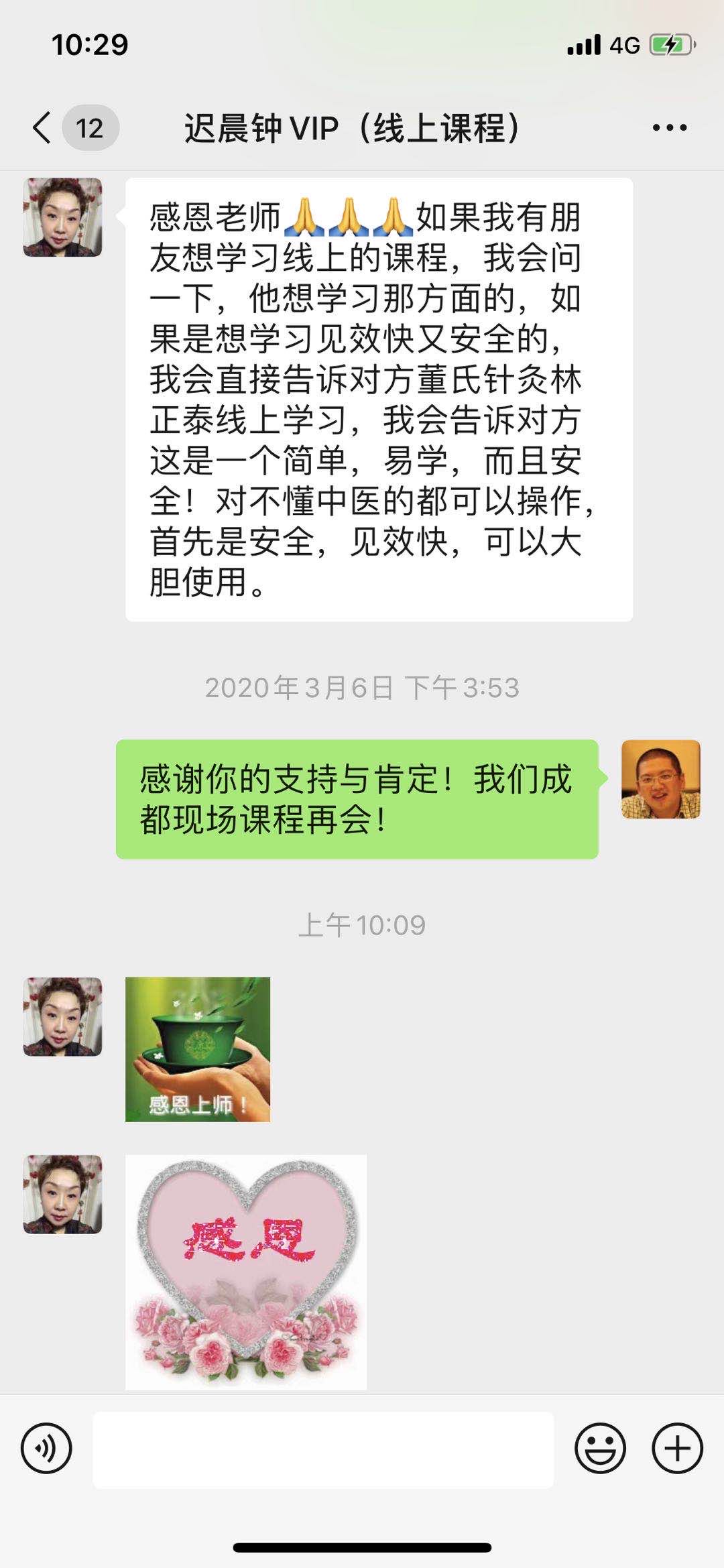Open the sender's avatar beside the long message
The height and width of the screenshot is (1568, 724).
[x=63, y=217]
